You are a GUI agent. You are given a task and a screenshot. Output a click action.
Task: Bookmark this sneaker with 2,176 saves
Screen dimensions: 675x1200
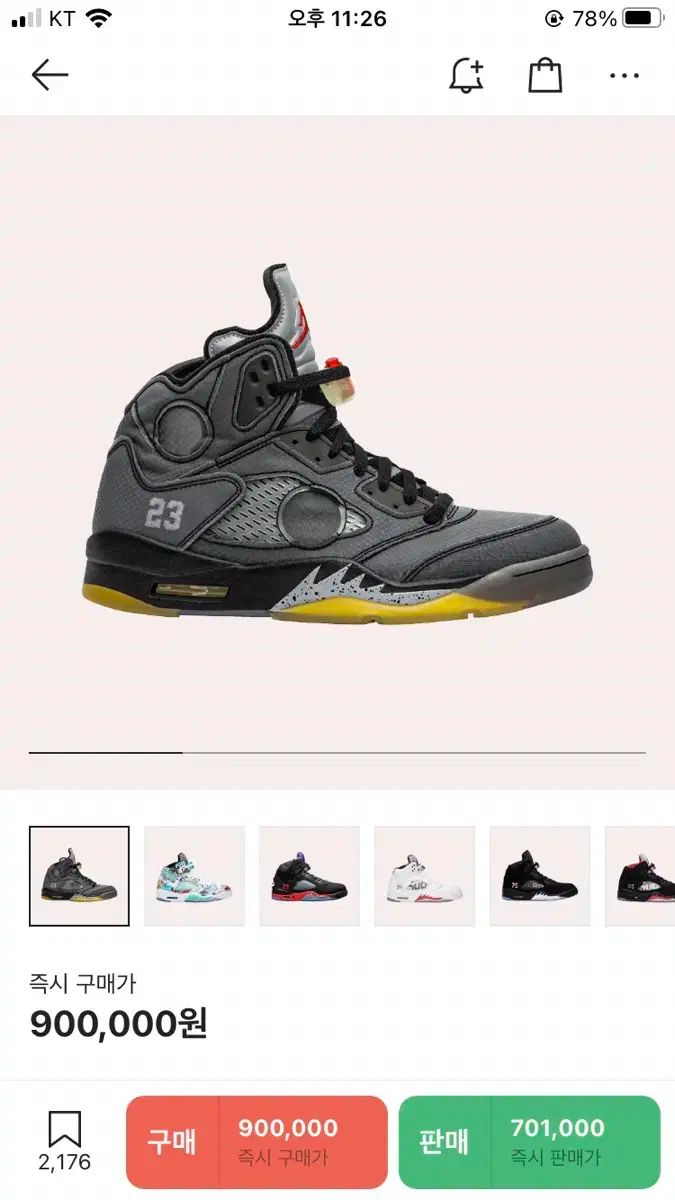click(x=64, y=1140)
